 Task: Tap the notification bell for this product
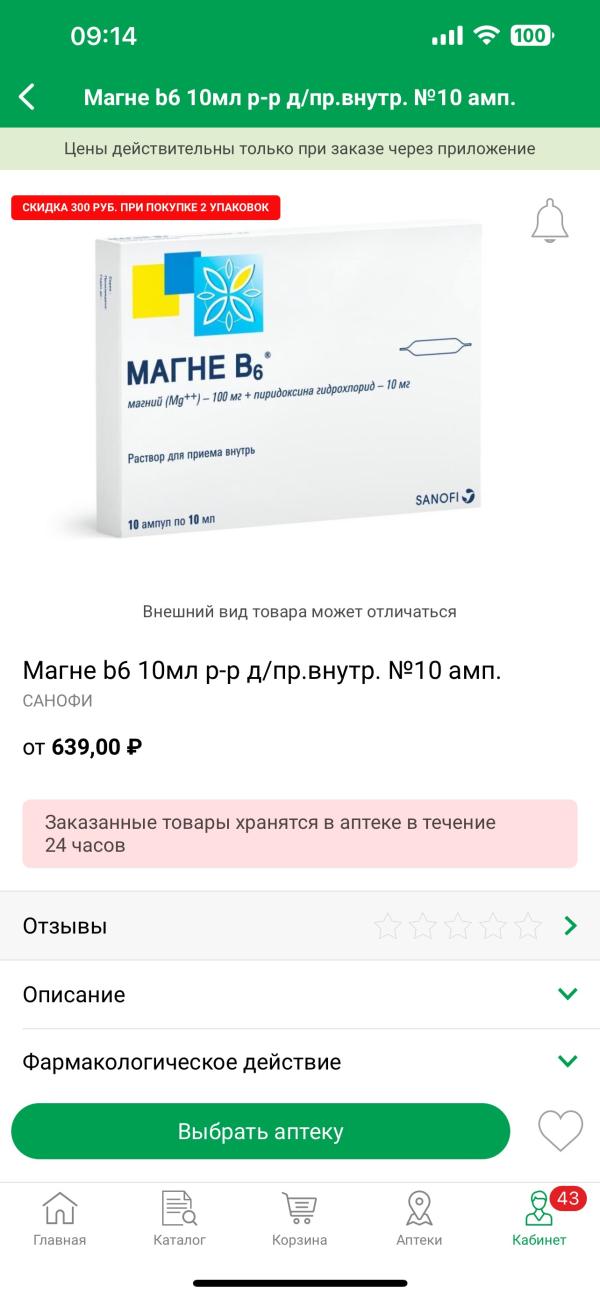549,220
